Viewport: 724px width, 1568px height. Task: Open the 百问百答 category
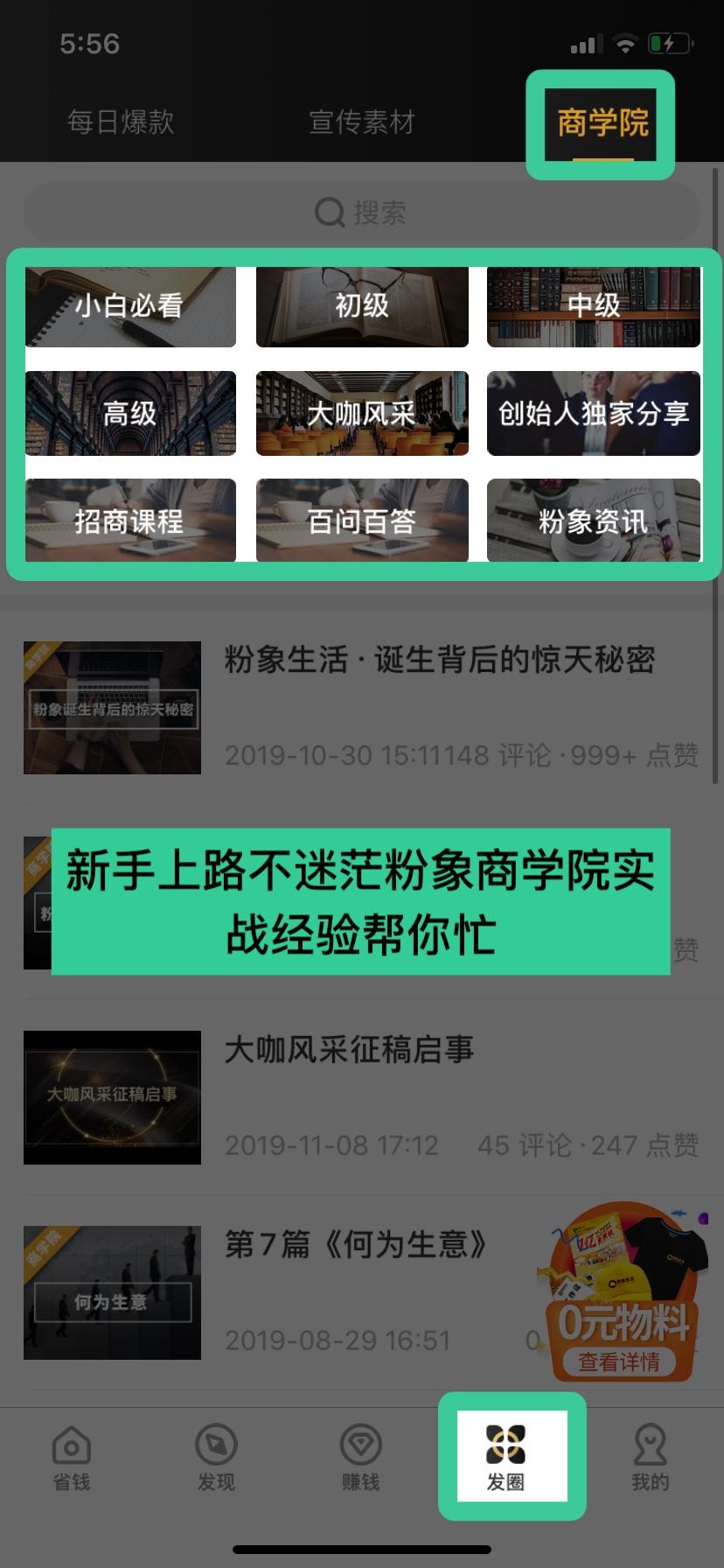click(362, 521)
